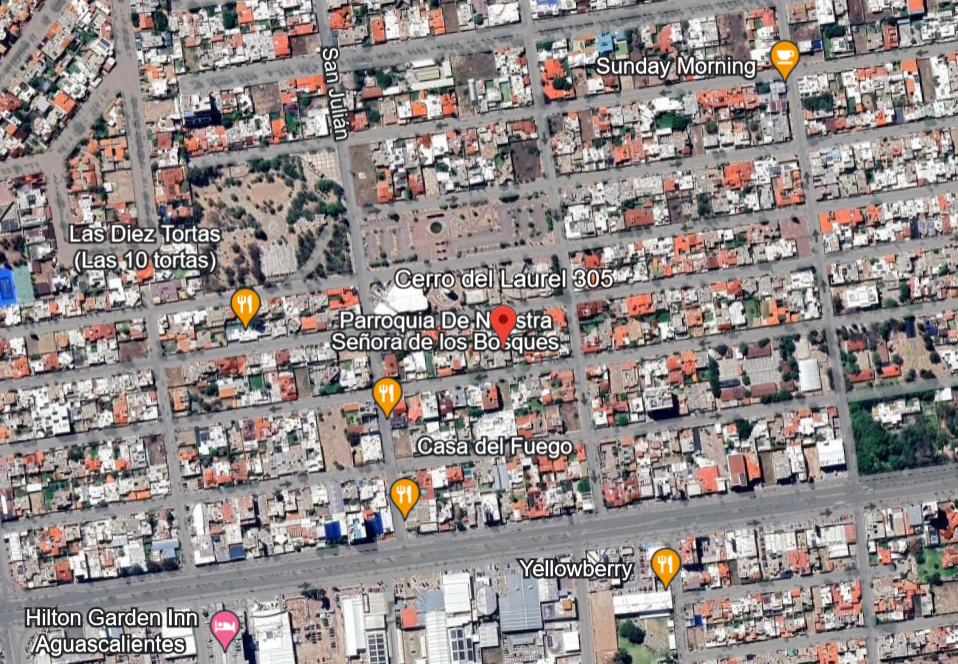Tap the red Cerro del Laurel 305 marker
The image size is (958, 664).
503,324
